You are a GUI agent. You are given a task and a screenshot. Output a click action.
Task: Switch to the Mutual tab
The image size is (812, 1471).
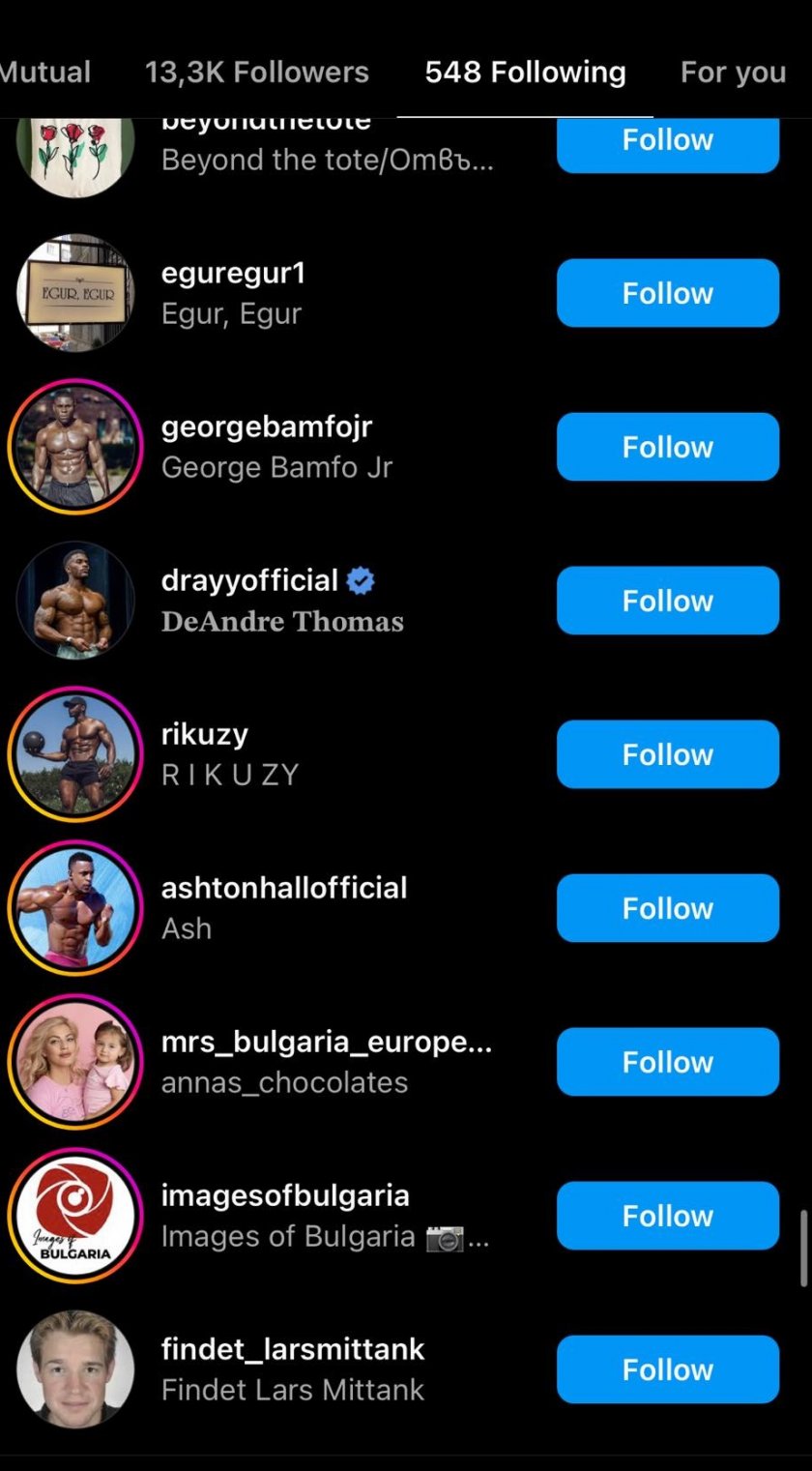tap(44, 73)
